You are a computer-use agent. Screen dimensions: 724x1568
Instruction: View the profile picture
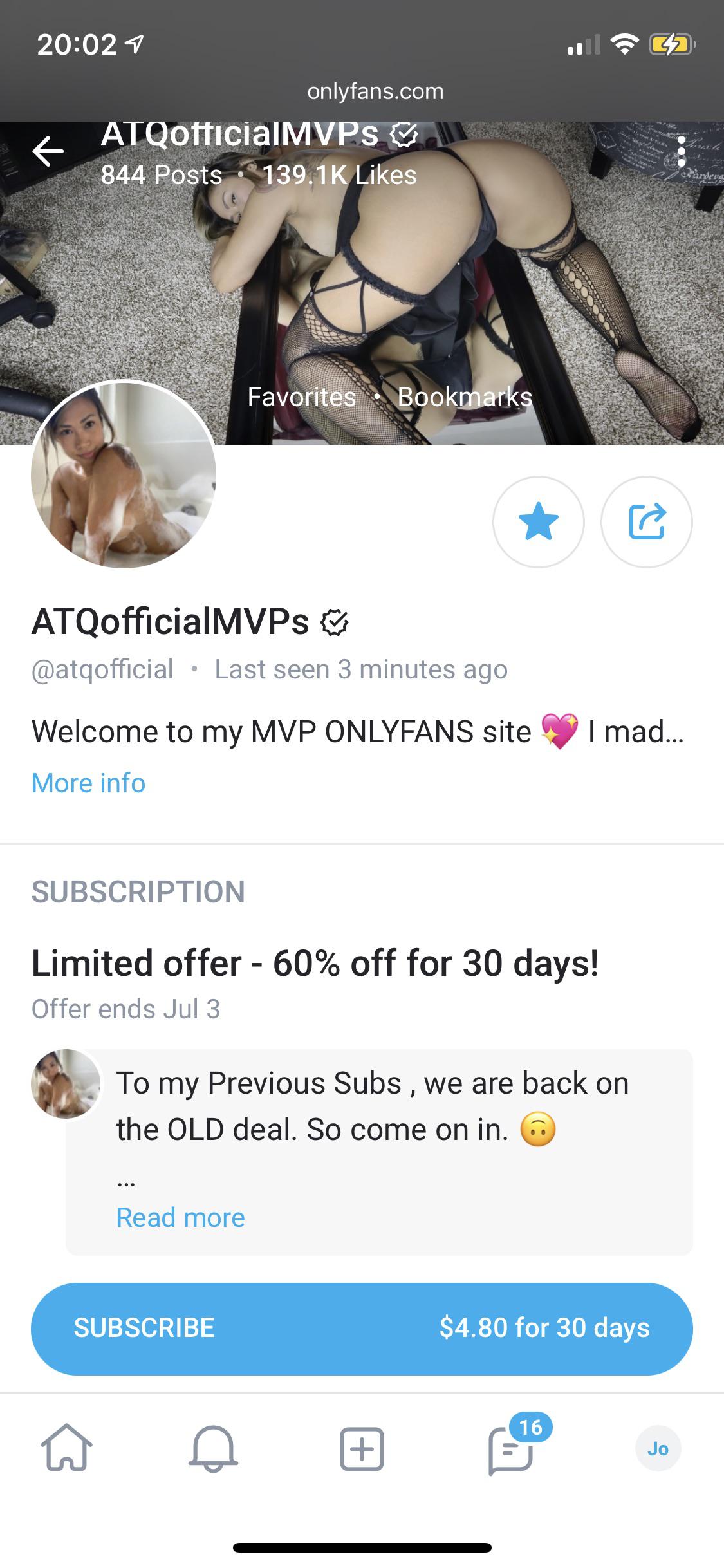pos(124,475)
